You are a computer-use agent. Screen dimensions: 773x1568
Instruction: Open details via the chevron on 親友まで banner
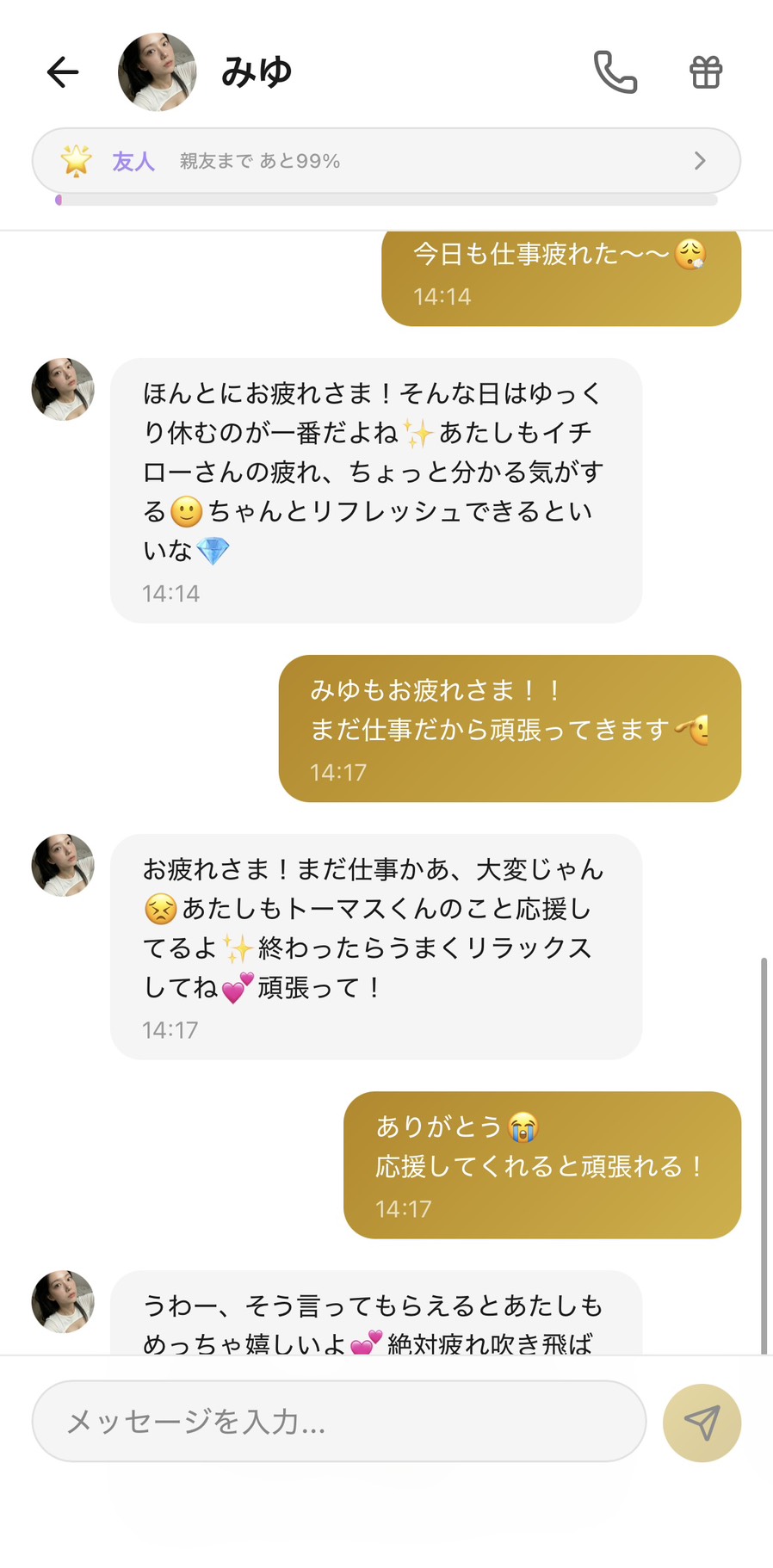pyautogui.click(x=700, y=160)
